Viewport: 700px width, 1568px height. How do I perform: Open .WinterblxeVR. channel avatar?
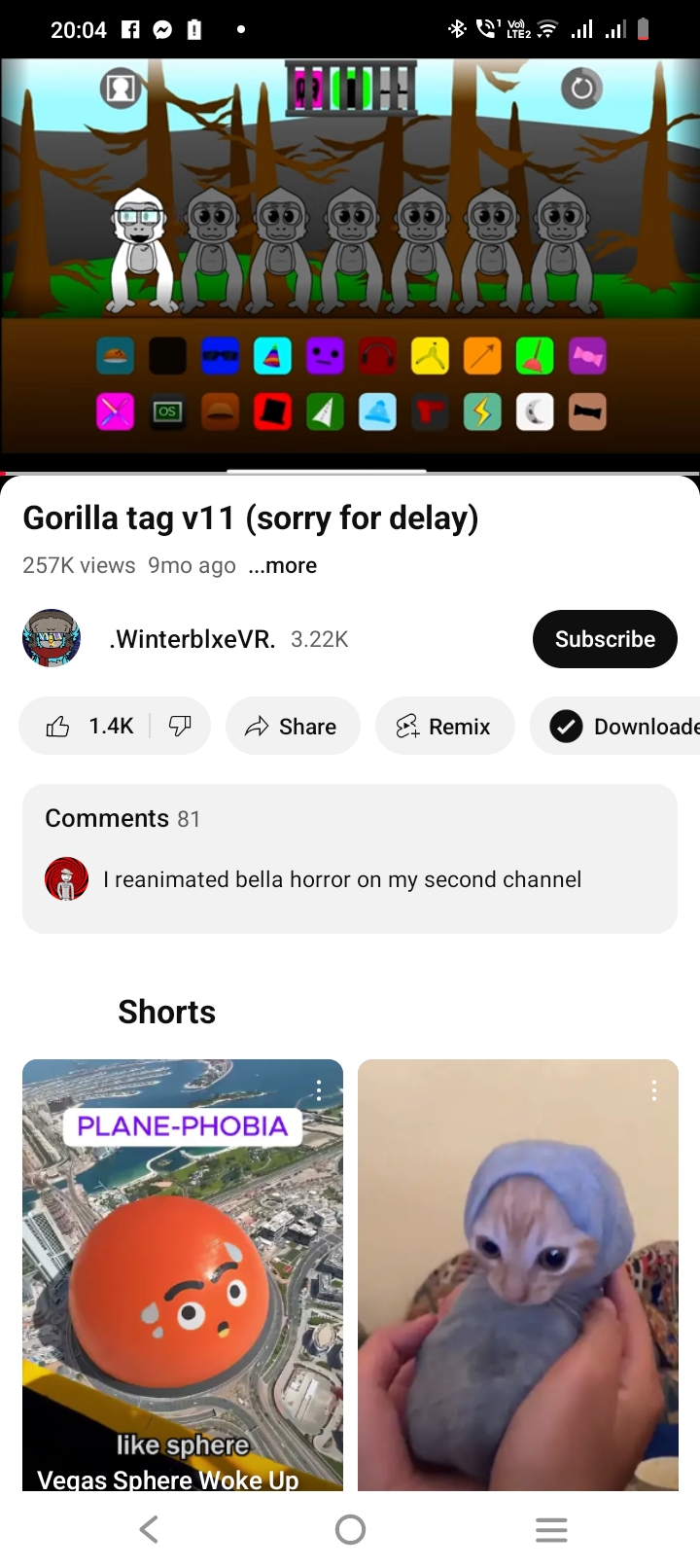52,638
